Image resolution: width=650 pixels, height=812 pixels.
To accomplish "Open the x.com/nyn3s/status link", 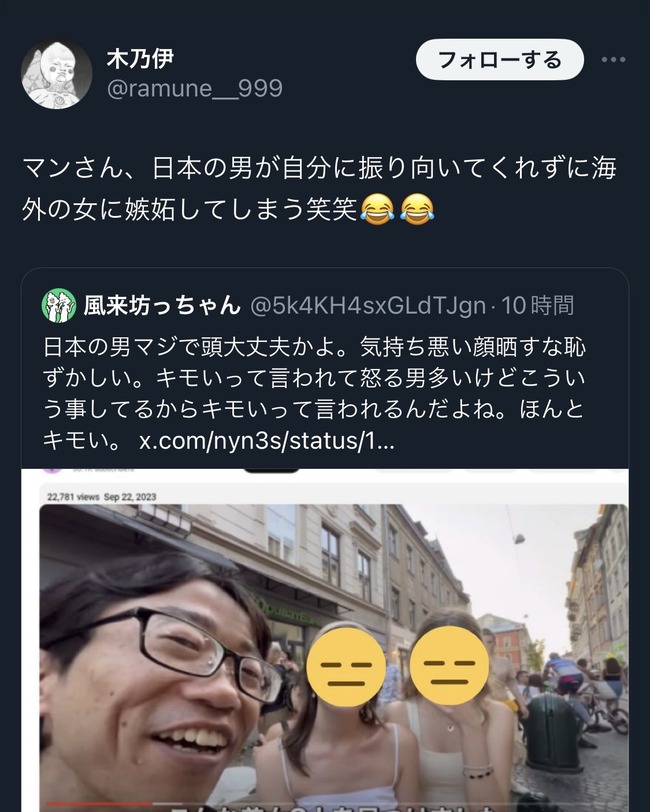I will click(266, 442).
